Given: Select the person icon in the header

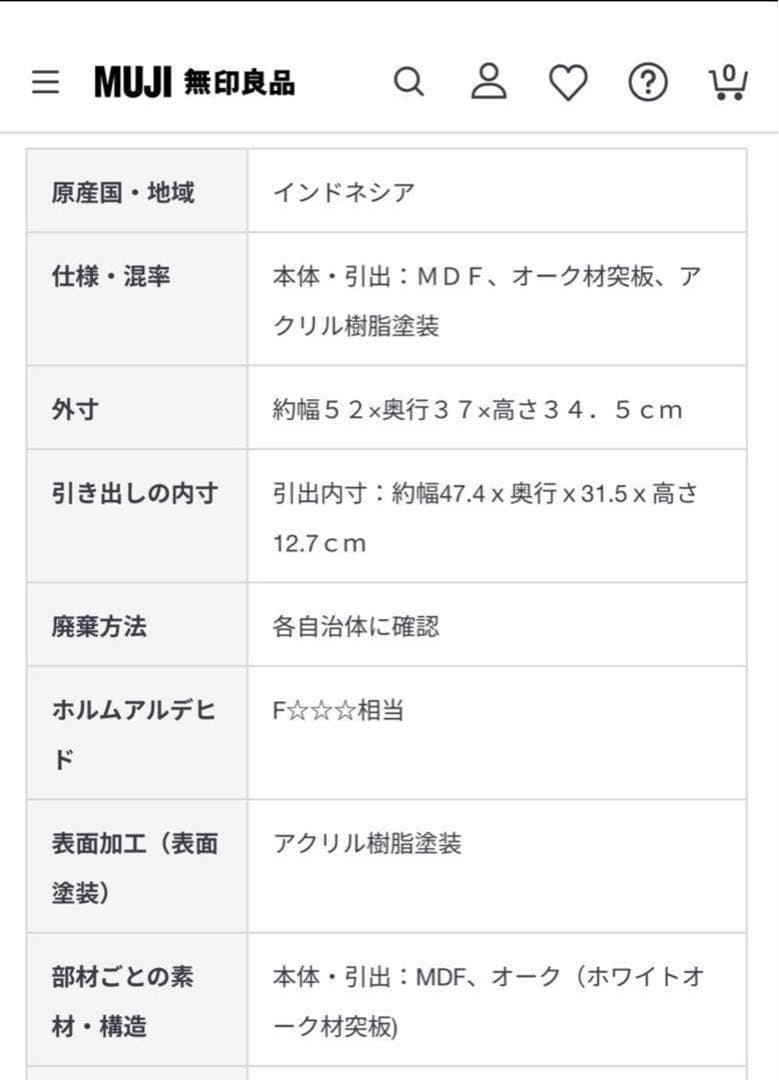Looking at the screenshot, I should pyautogui.click(x=488, y=83).
